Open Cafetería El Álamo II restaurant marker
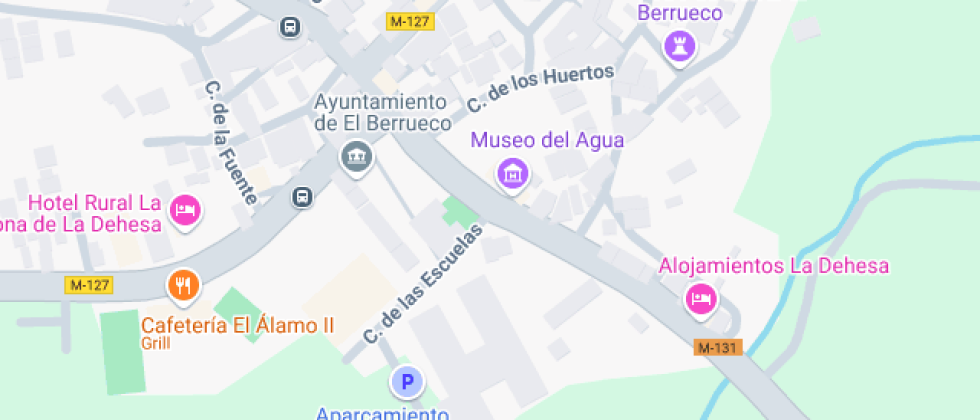The width and height of the screenshot is (980, 420). click(x=183, y=287)
